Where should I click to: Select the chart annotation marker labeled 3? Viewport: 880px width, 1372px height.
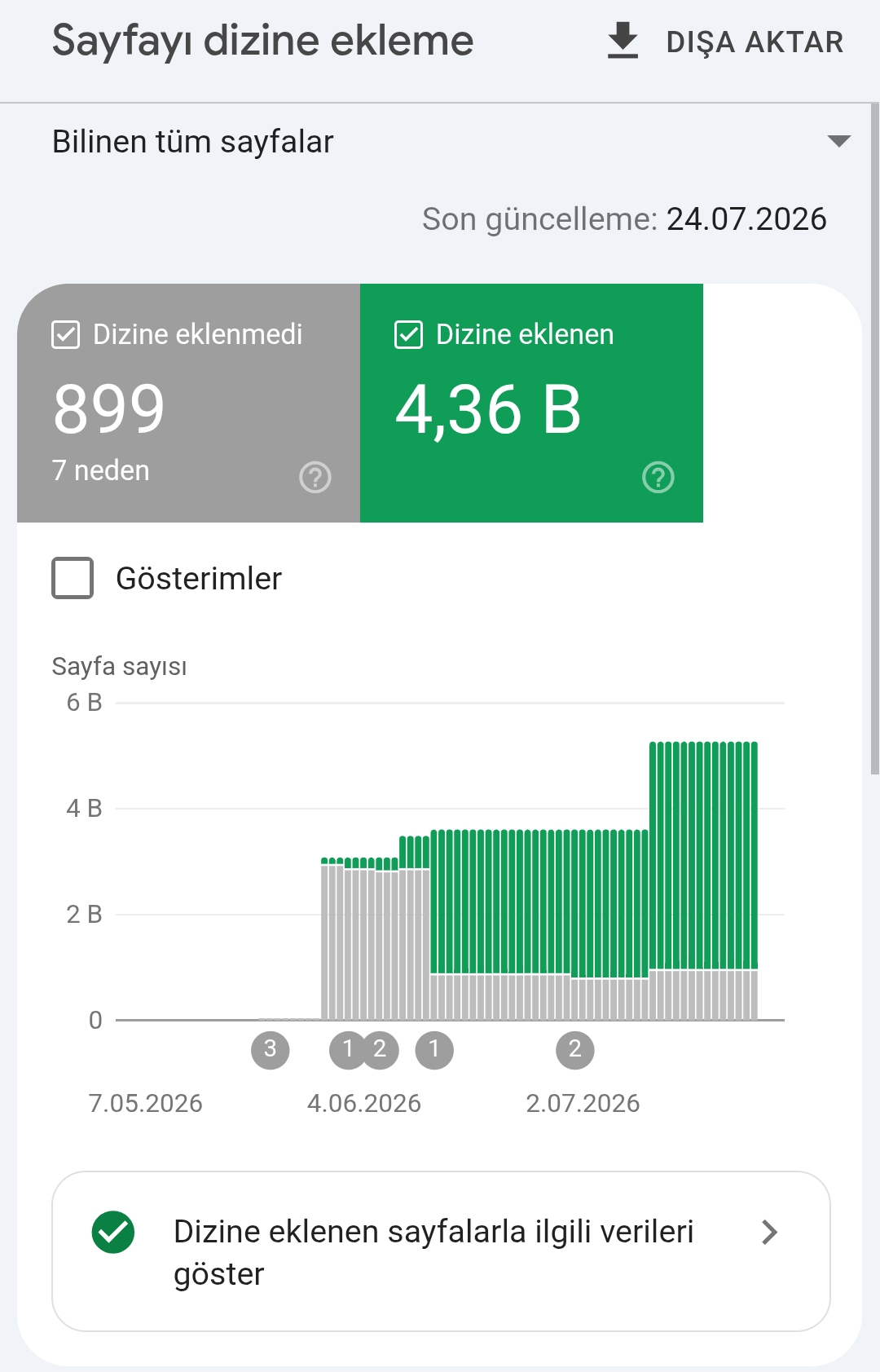[271, 1049]
